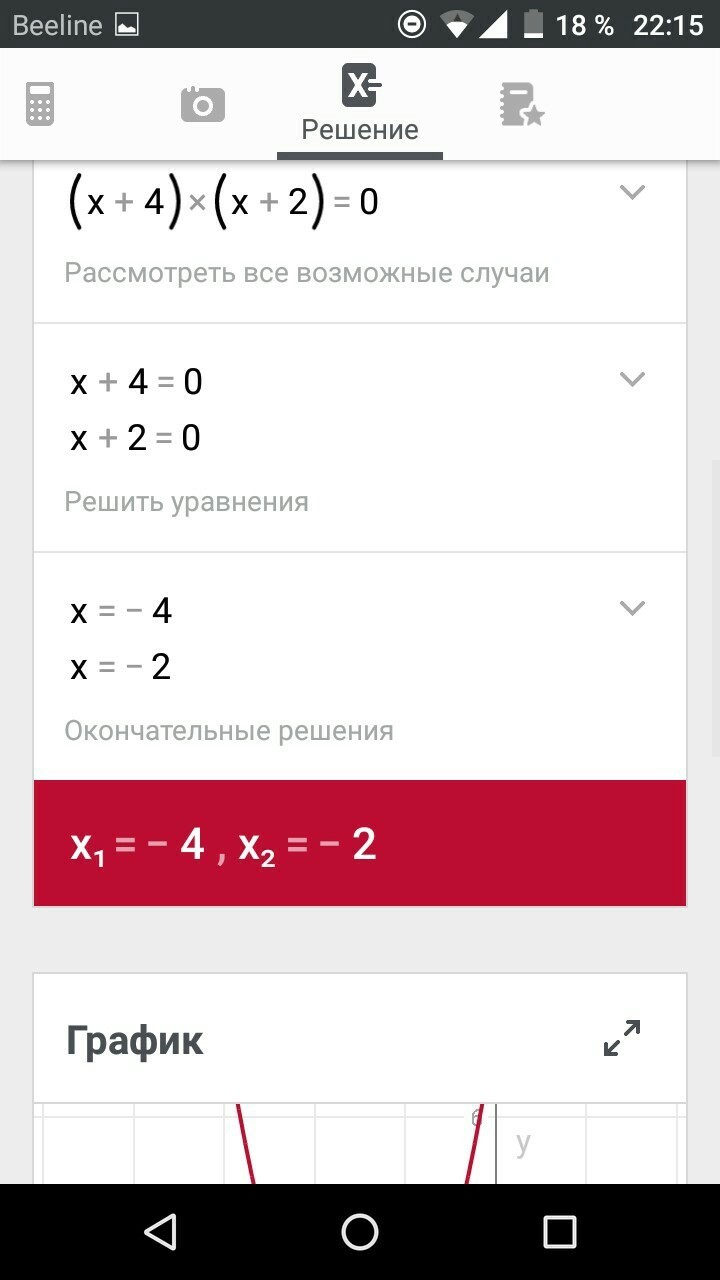Switch to the calculator tab
720x1280 pixels.
(40, 104)
